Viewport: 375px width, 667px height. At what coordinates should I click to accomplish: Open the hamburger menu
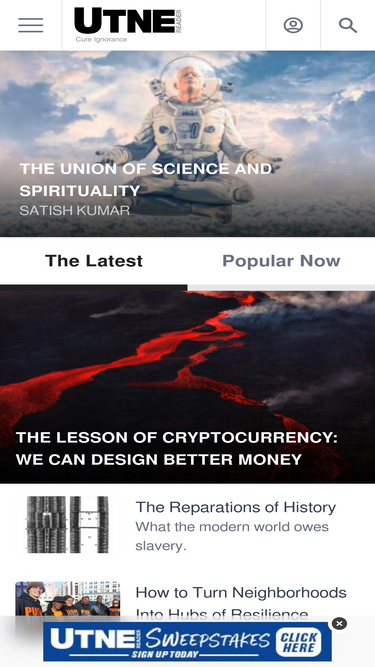coord(31,25)
